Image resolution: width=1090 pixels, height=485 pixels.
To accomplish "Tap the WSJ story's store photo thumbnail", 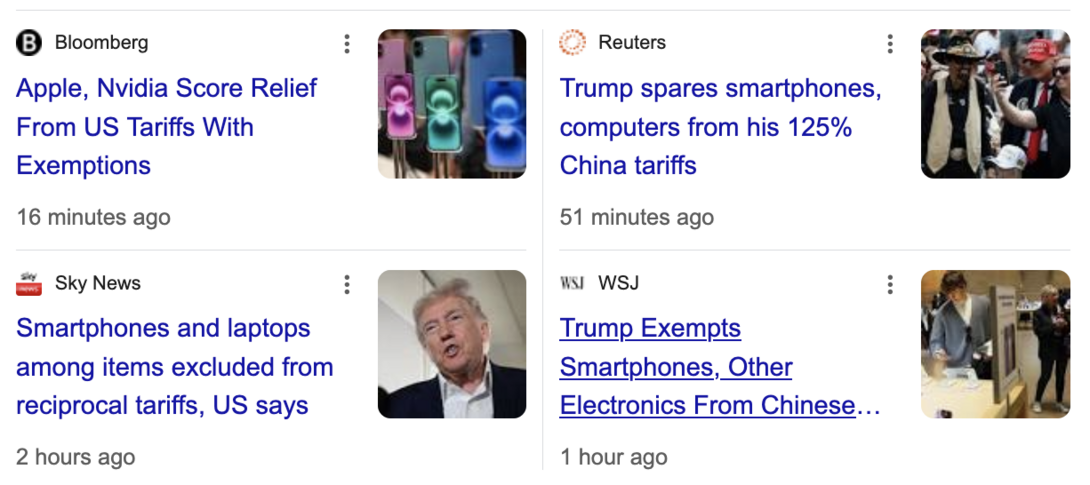I will tap(995, 344).
